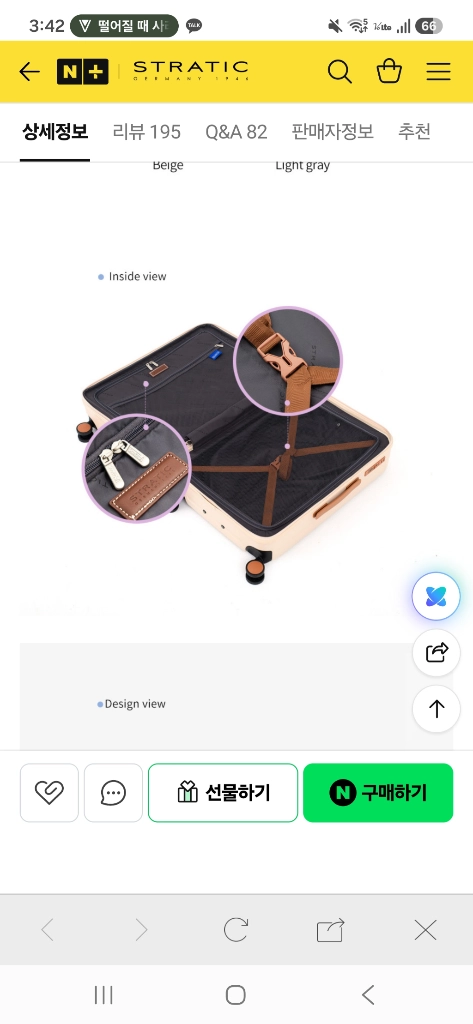The image size is (473, 1024).
Task: Open the 판매자정보 tab
Action: pos(333,132)
